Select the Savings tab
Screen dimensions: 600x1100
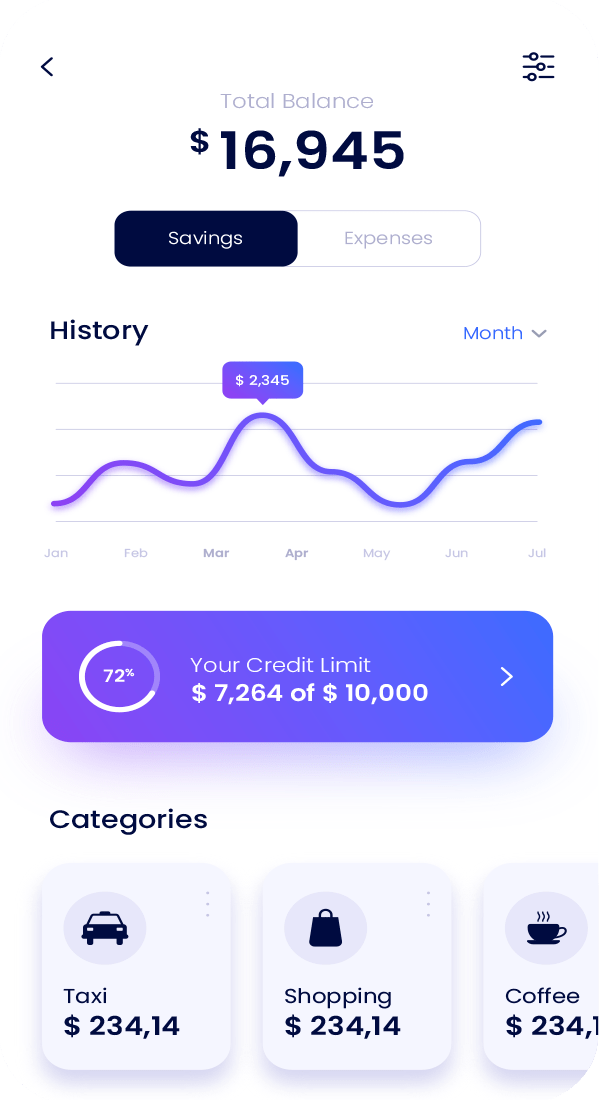(x=206, y=238)
